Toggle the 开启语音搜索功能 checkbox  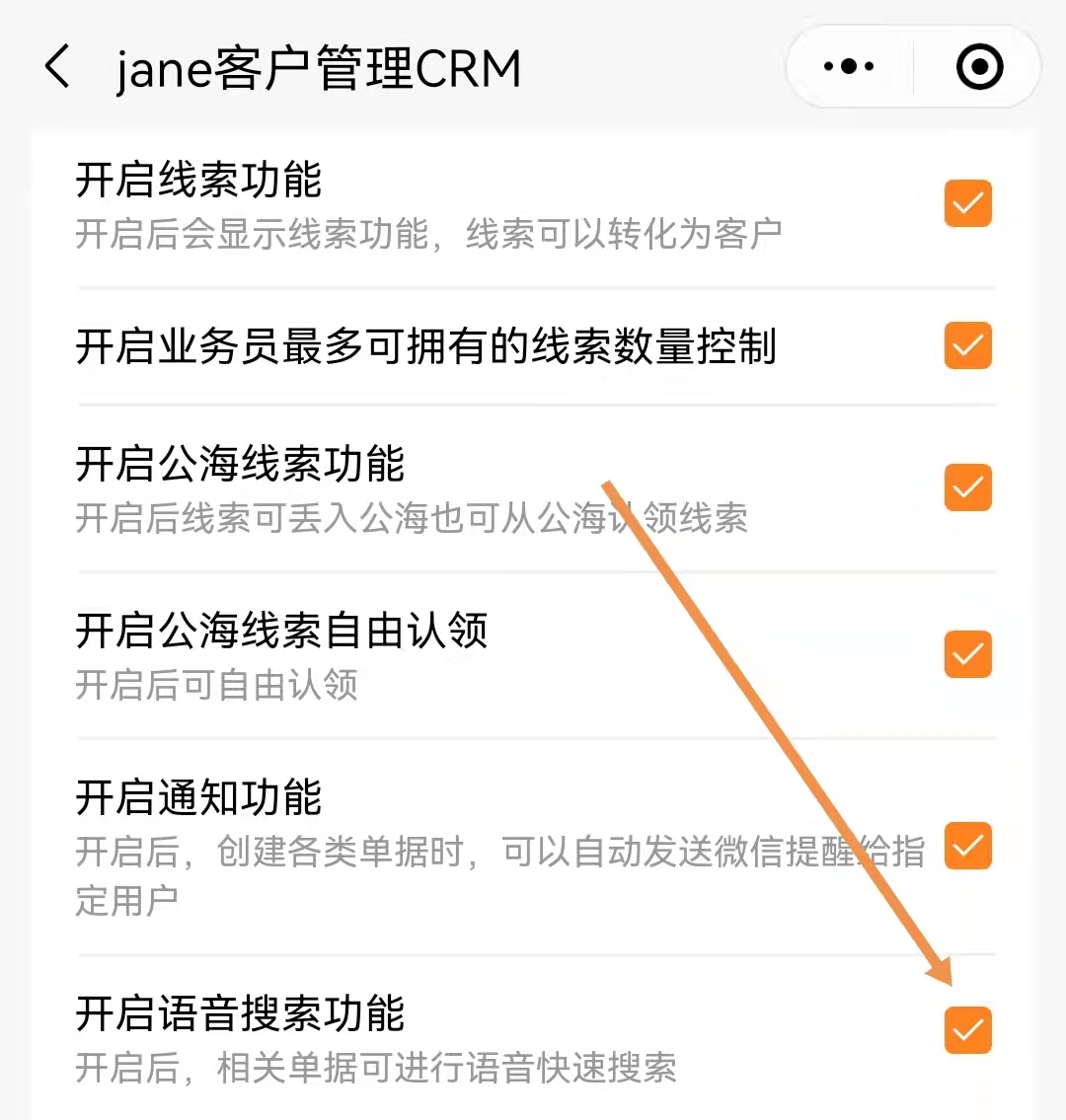pos(967,1030)
